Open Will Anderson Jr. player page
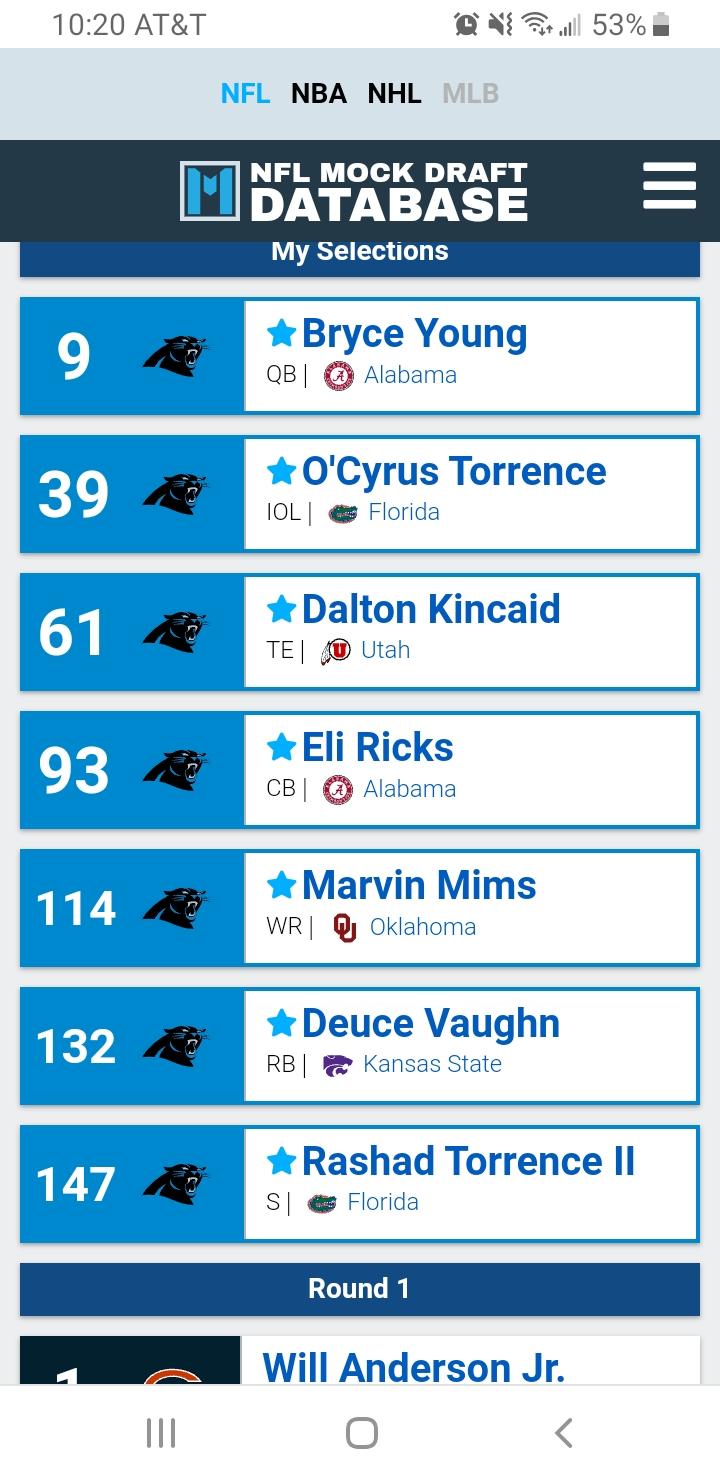Viewport: 720px width, 1480px height. [x=414, y=1366]
